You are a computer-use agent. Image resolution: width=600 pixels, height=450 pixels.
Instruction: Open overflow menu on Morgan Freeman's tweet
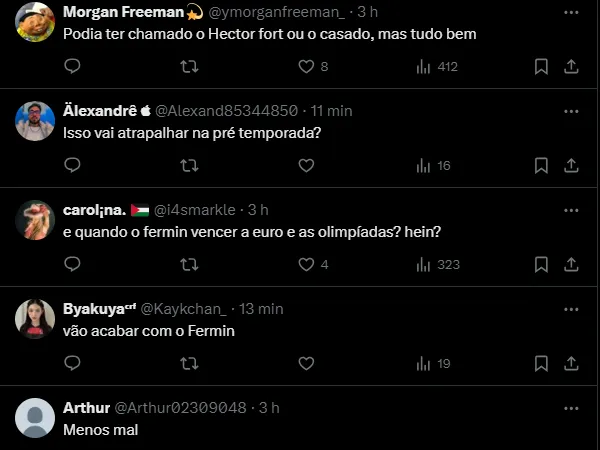coord(571,11)
